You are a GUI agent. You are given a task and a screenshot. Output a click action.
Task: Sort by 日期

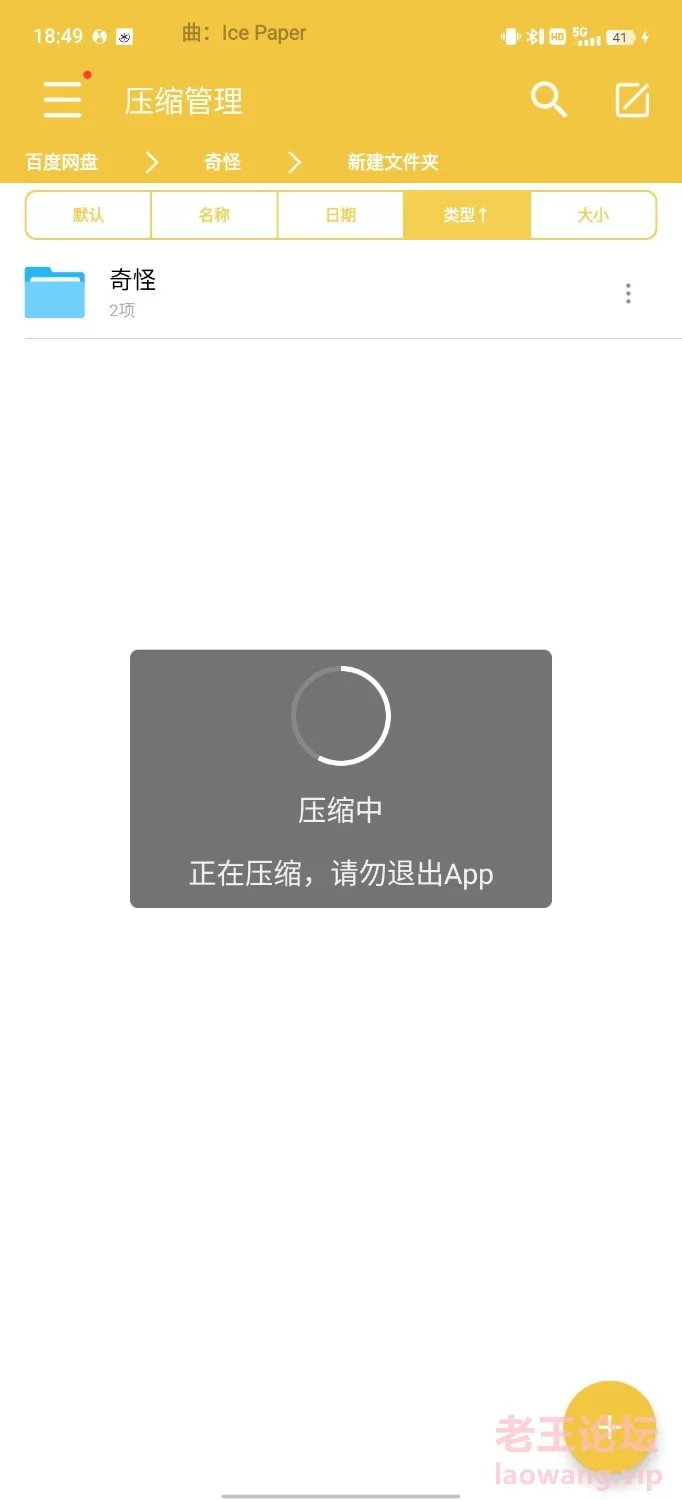tap(341, 215)
